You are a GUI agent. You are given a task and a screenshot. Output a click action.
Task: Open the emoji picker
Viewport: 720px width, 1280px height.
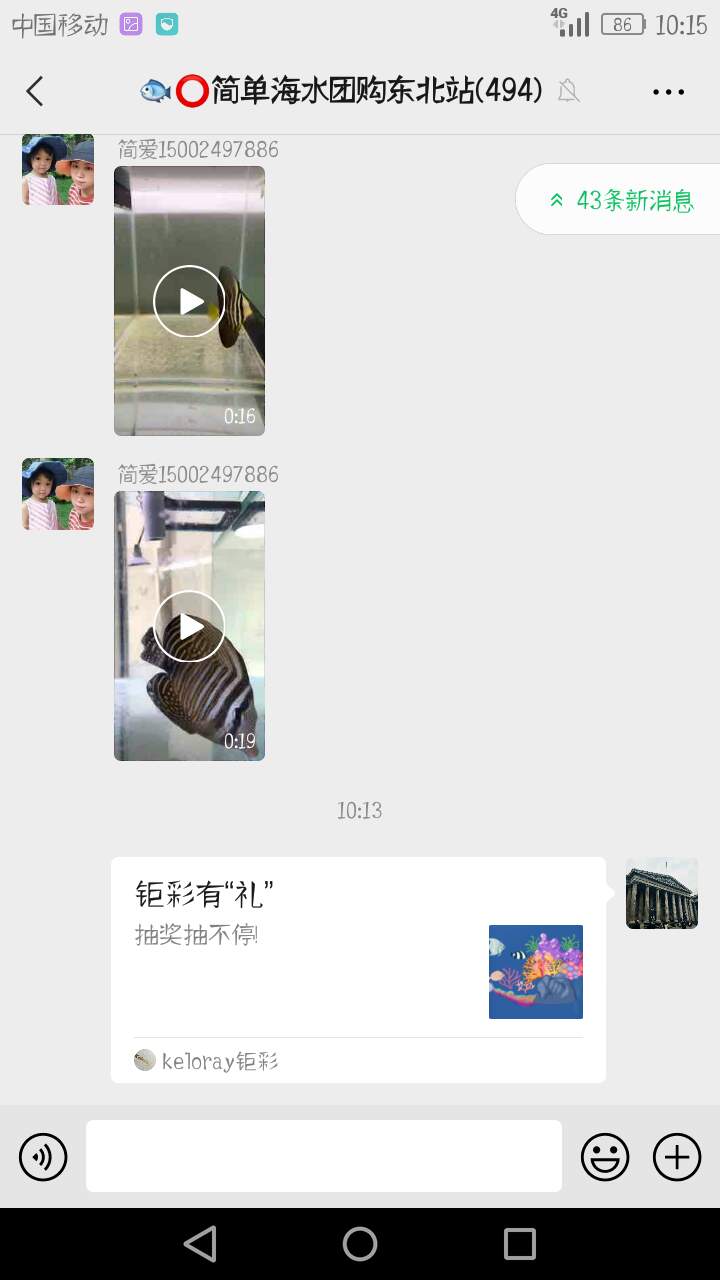pos(605,1157)
